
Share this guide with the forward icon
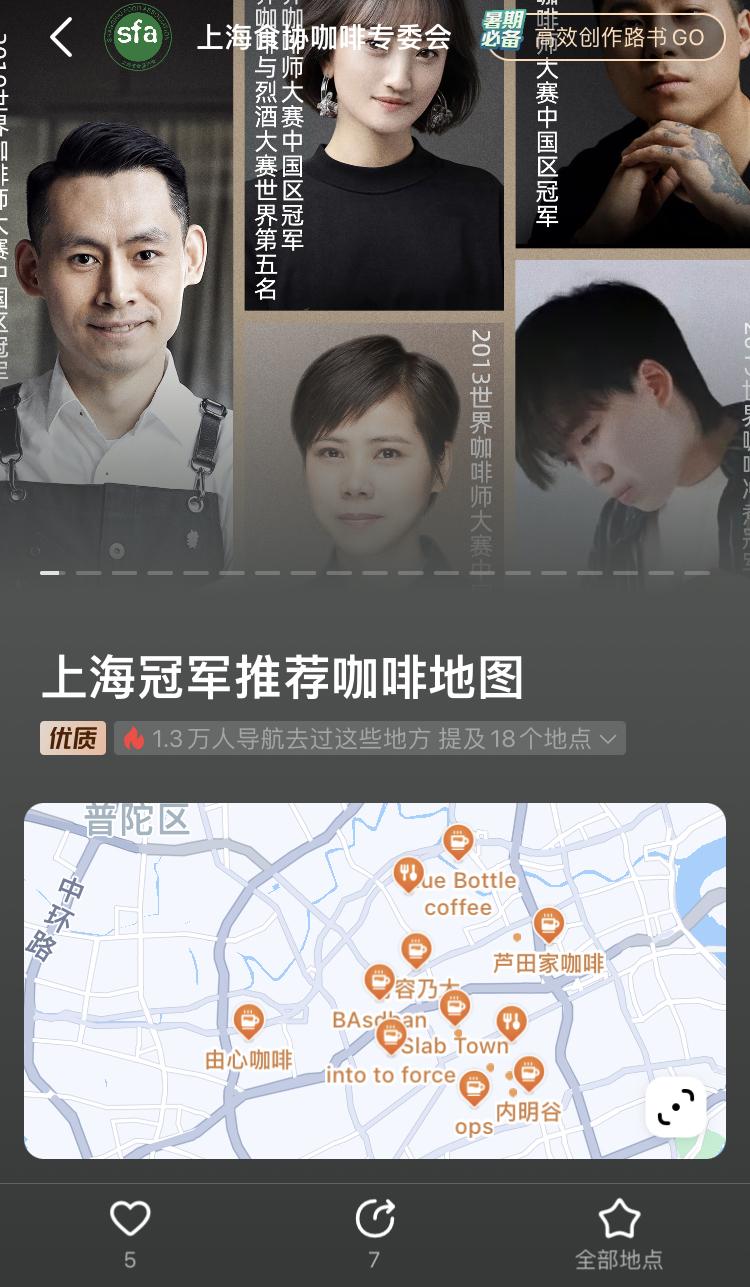pos(375,1219)
